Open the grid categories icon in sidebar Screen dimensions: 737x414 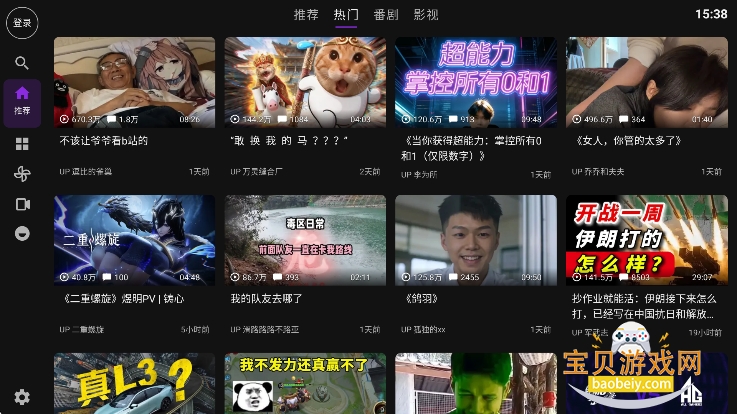(22, 144)
